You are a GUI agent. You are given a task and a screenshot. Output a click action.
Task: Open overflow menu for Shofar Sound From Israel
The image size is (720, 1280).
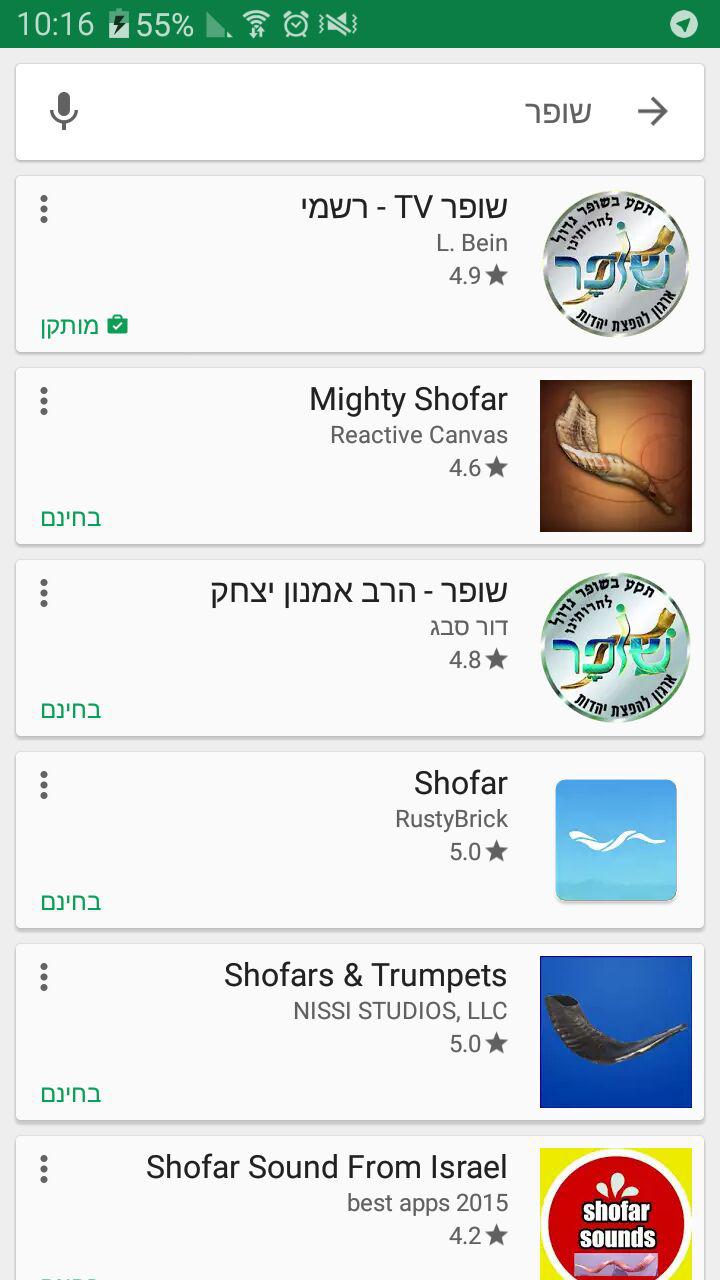(x=44, y=1169)
